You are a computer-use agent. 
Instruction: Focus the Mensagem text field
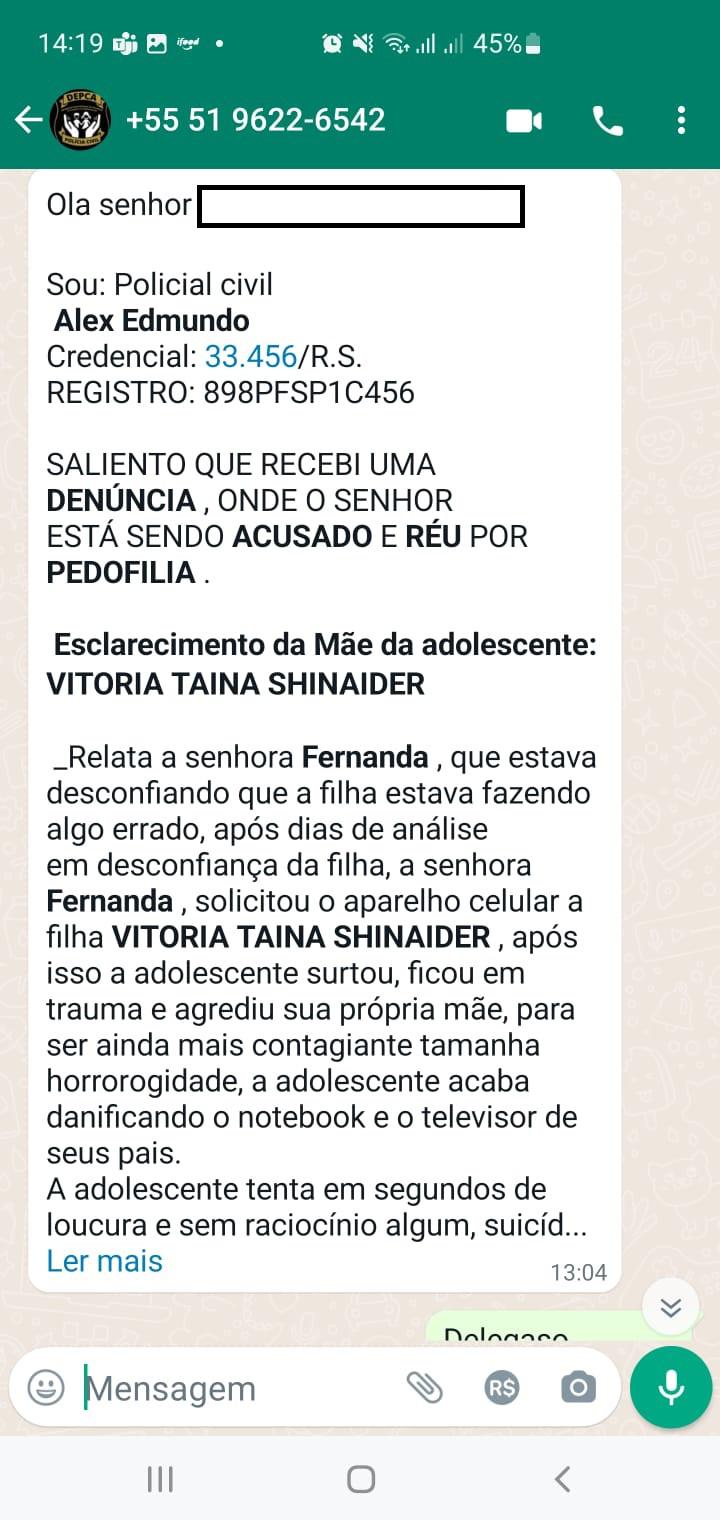click(x=230, y=1388)
